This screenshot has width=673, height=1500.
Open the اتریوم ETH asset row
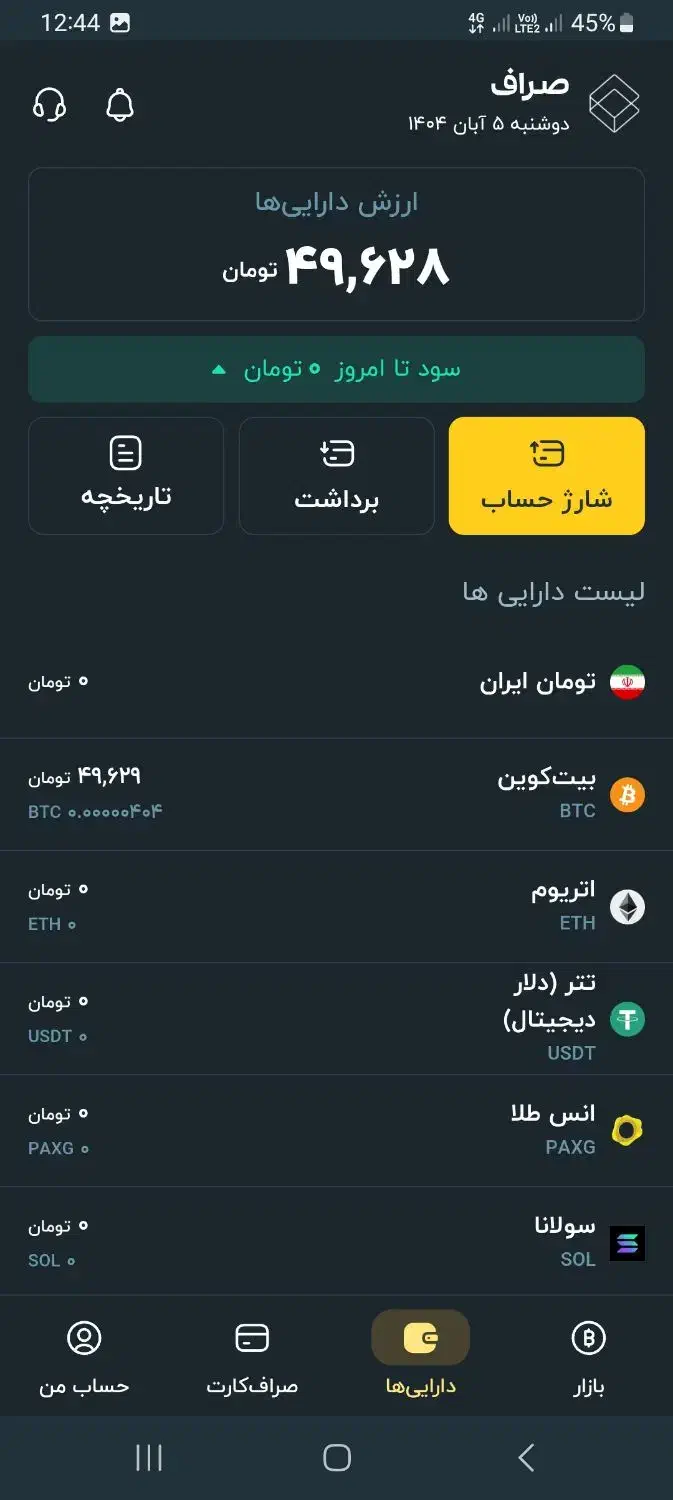(336, 906)
